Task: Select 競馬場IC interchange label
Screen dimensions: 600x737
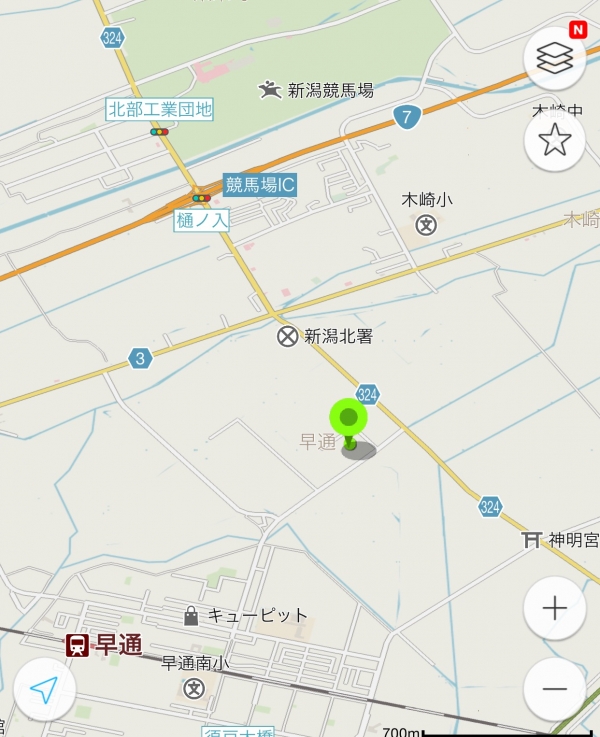Action: coord(259,184)
